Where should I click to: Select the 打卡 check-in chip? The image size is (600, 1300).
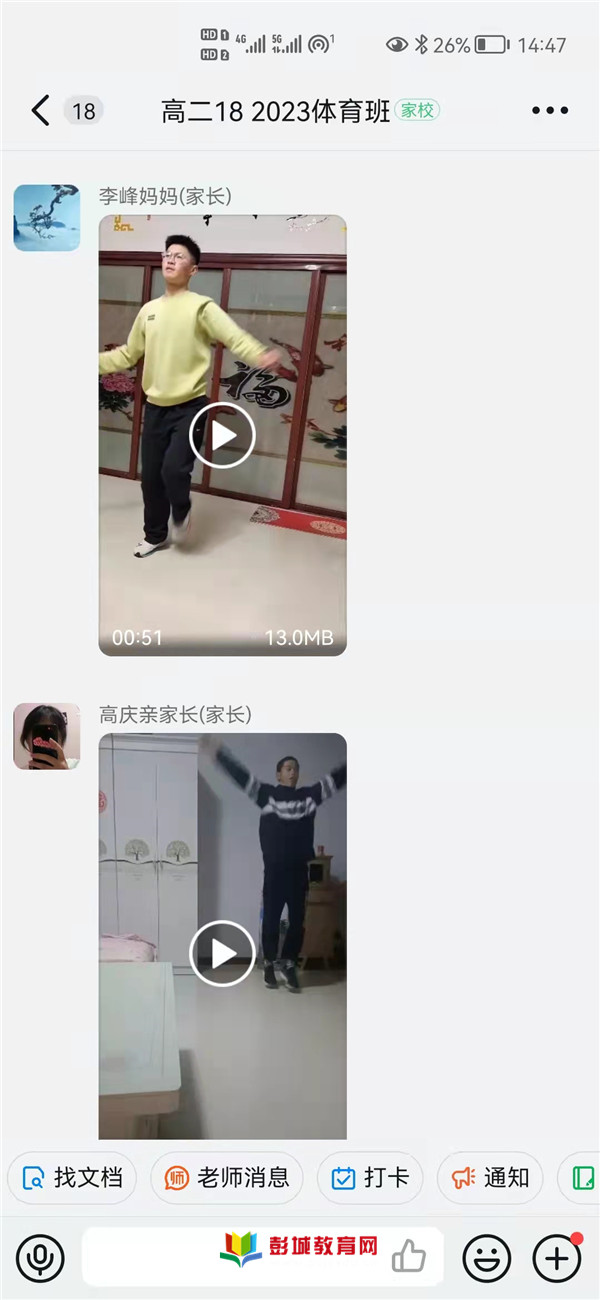point(370,1178)
